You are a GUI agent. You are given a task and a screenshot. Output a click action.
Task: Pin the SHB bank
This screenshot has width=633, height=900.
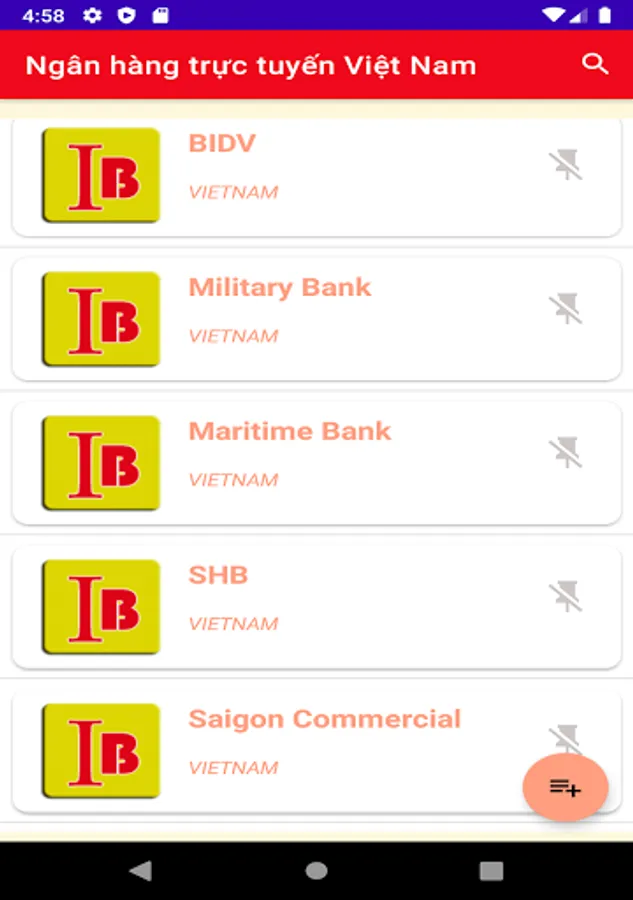tap(566, 597)
